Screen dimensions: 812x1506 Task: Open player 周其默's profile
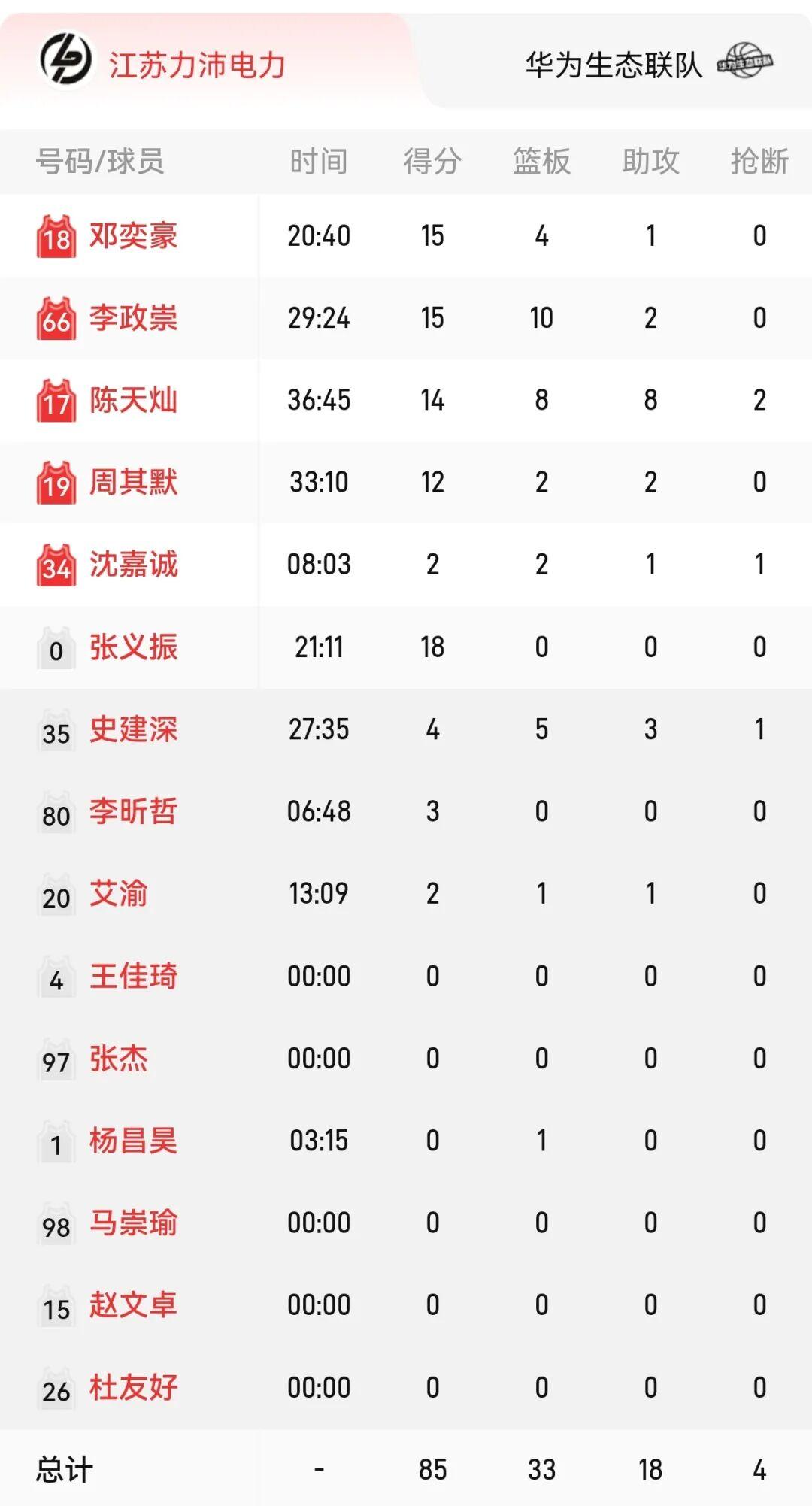coord(133,482)
